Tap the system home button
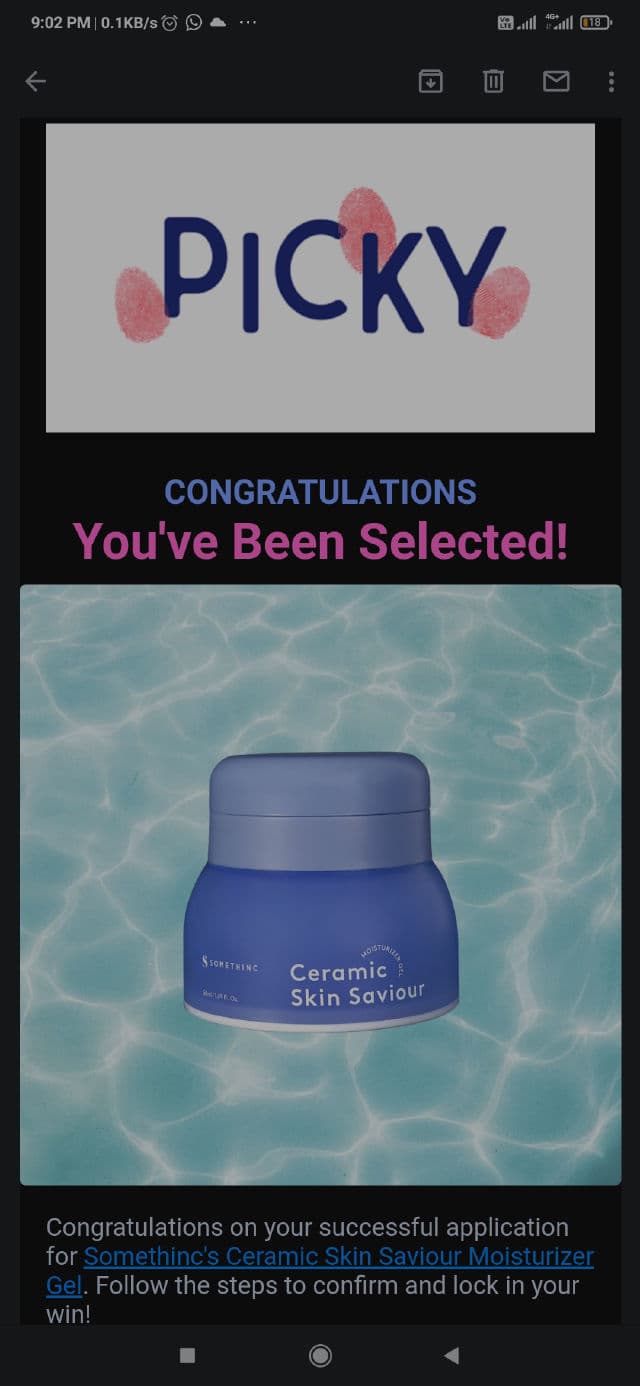The image size is (640, 1386). coord(320,1355)
